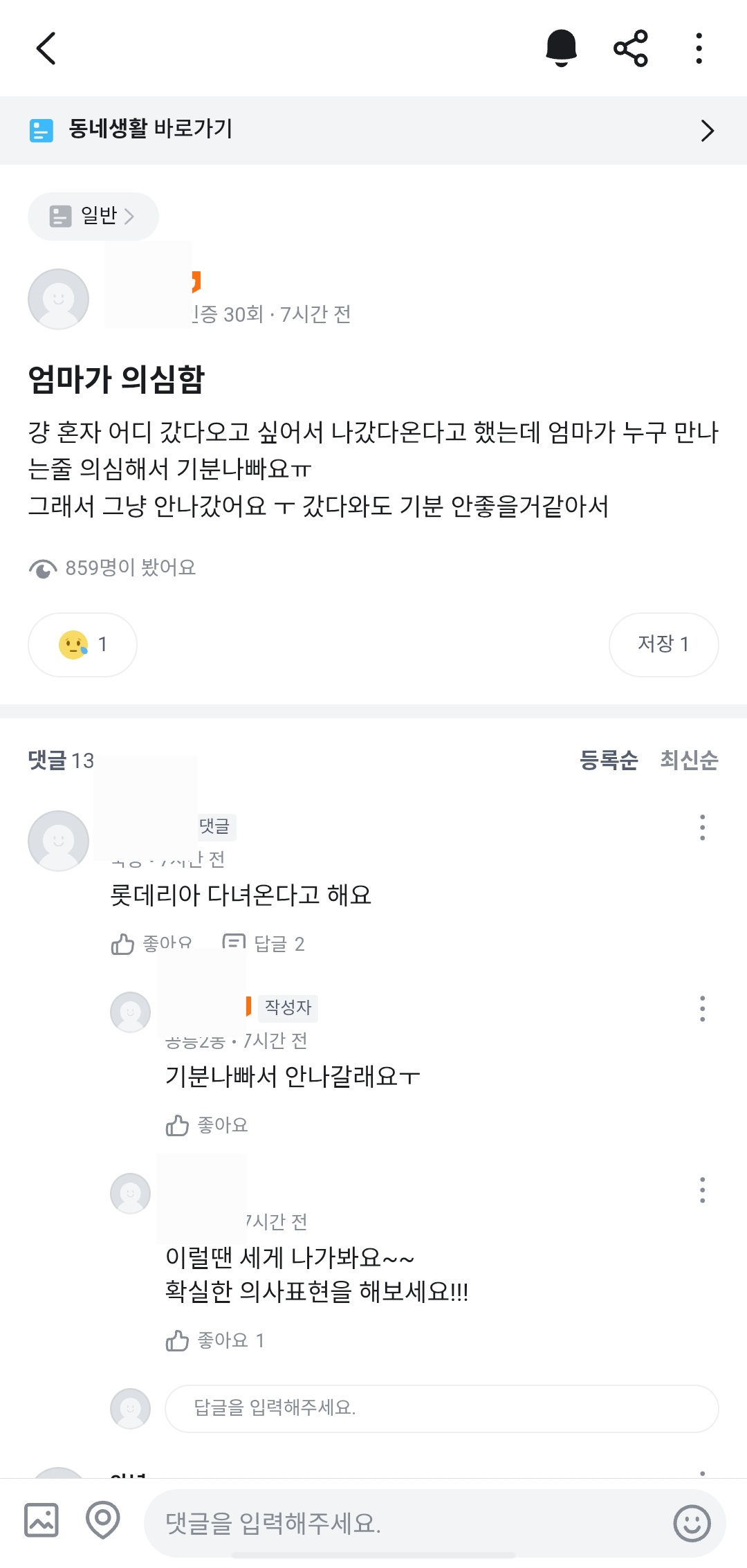Open options for the 롯데리아 comment
This screenshot has width=747, height=1568.
[702, 827]
